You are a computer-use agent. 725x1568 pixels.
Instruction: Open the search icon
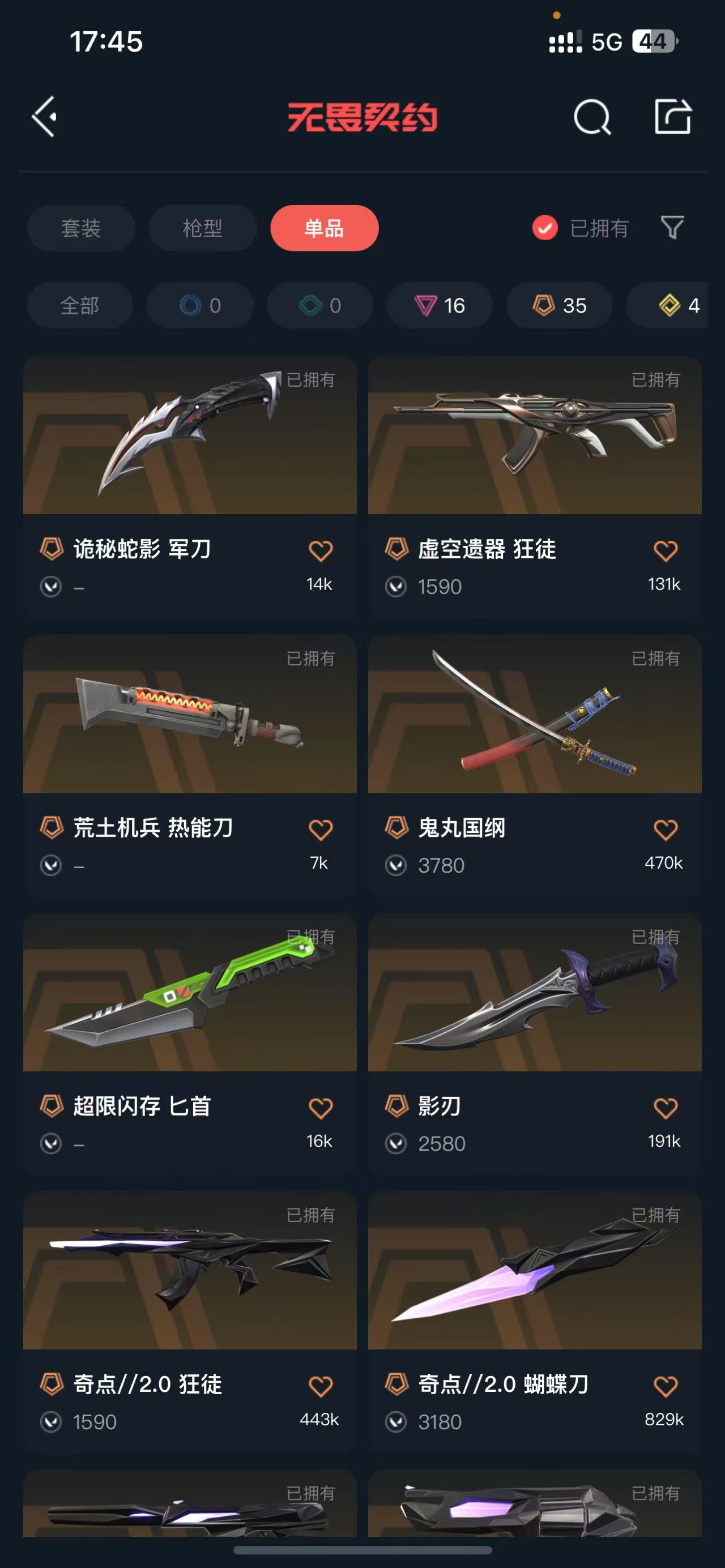click(x=592, y=116)
